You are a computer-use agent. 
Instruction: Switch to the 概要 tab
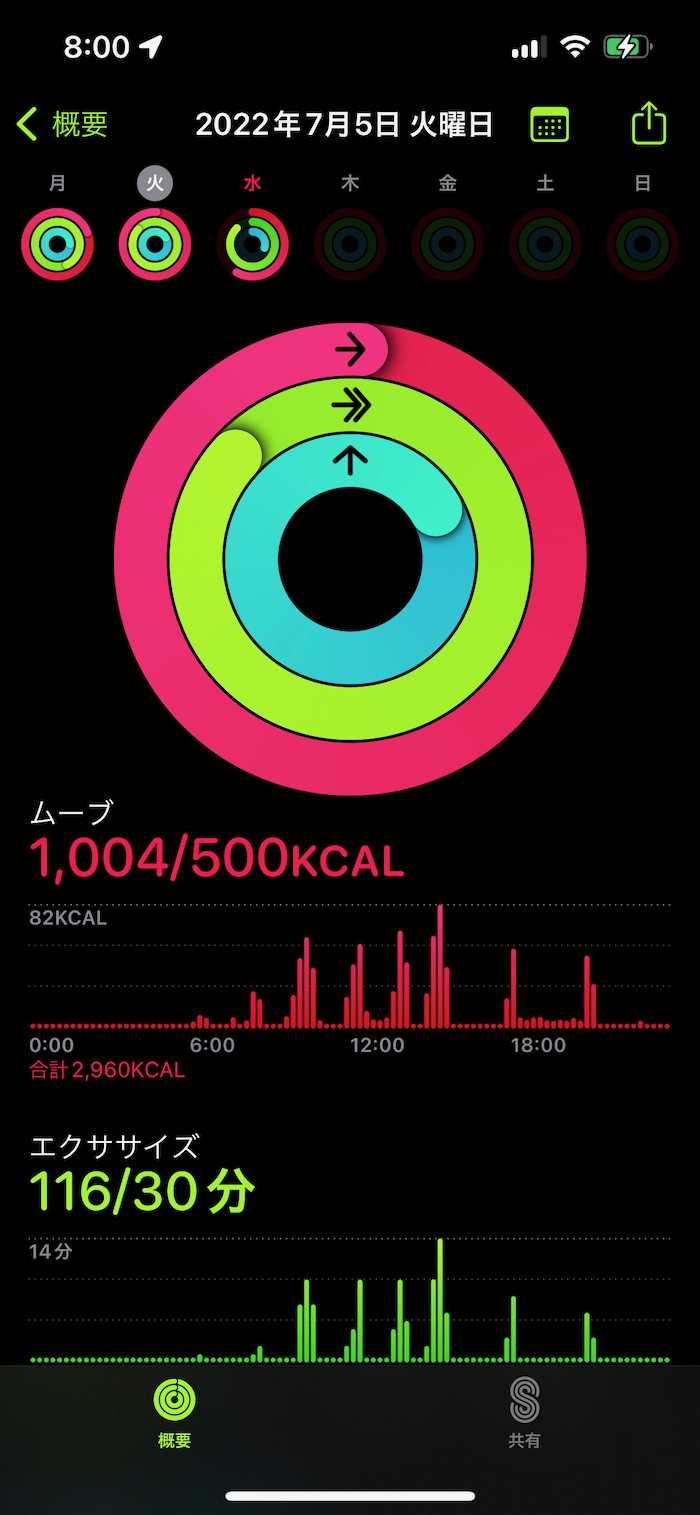(x=174, y=1412)
